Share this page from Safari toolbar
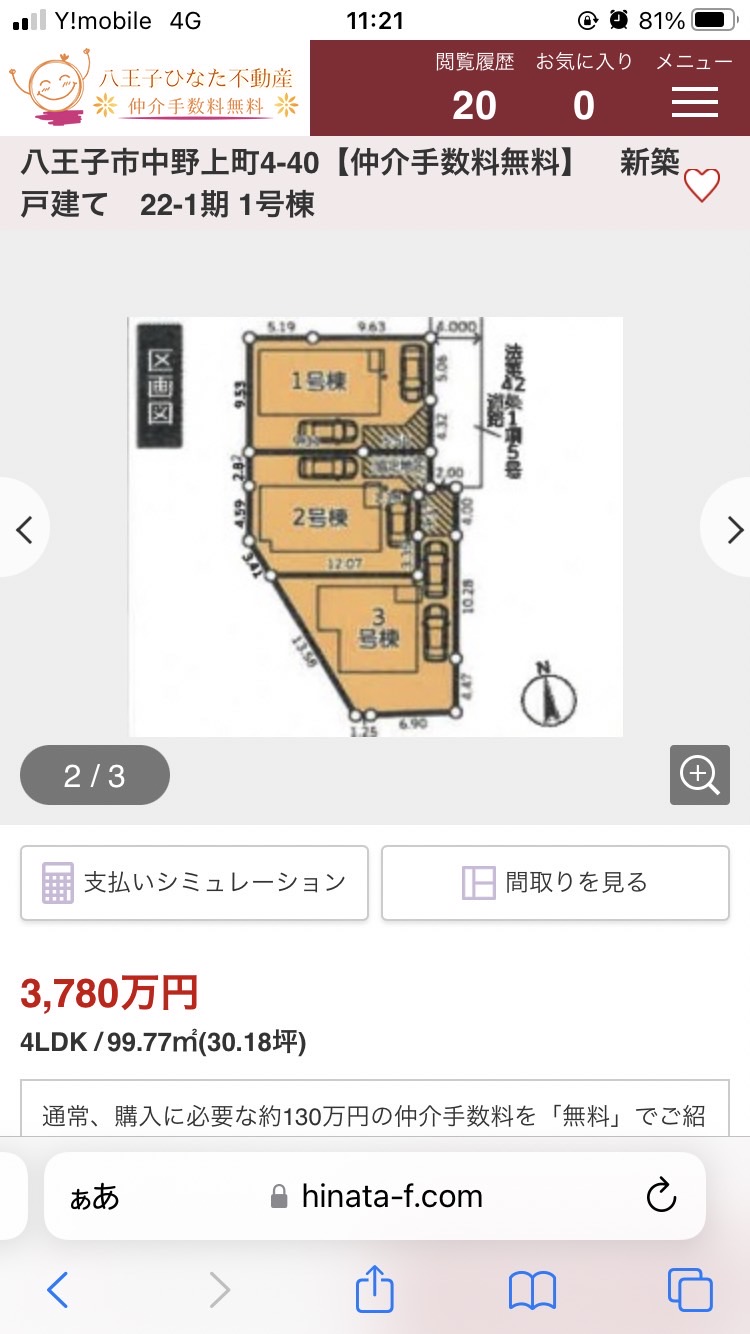Image resolution: width=750 pixels, height=1334 pixels. coord(375,1288)
